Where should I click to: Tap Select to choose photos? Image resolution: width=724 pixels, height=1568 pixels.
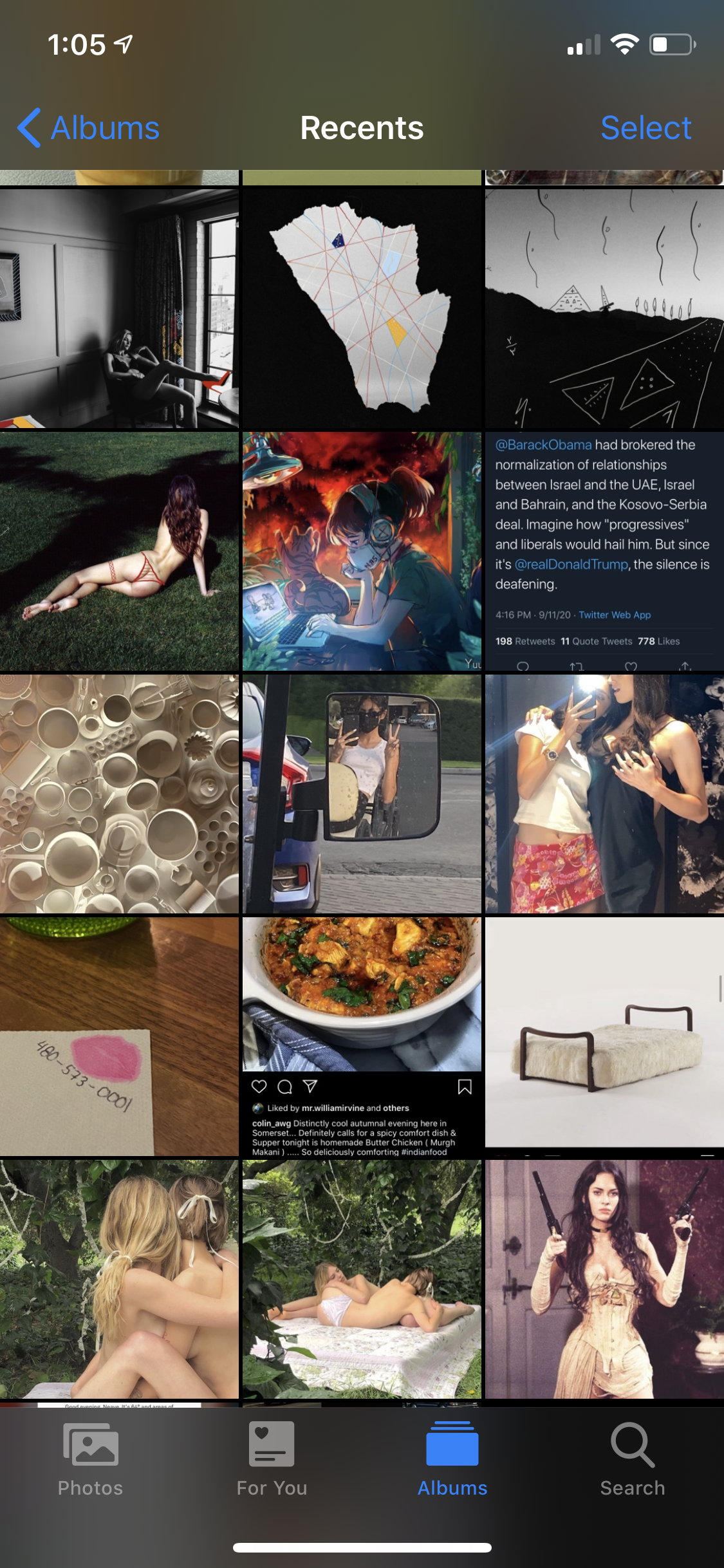tap(645, 128)
